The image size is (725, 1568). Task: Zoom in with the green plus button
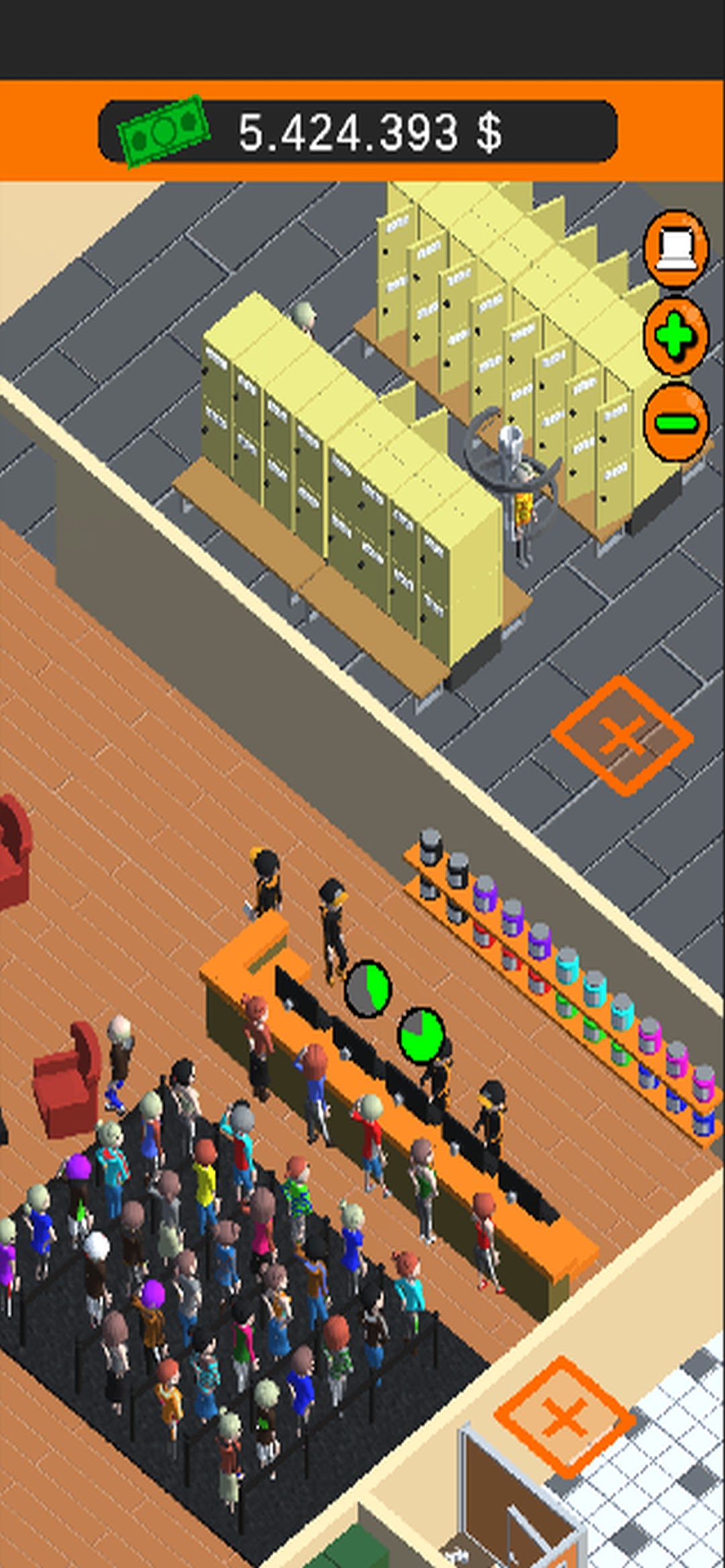(676, 335)
